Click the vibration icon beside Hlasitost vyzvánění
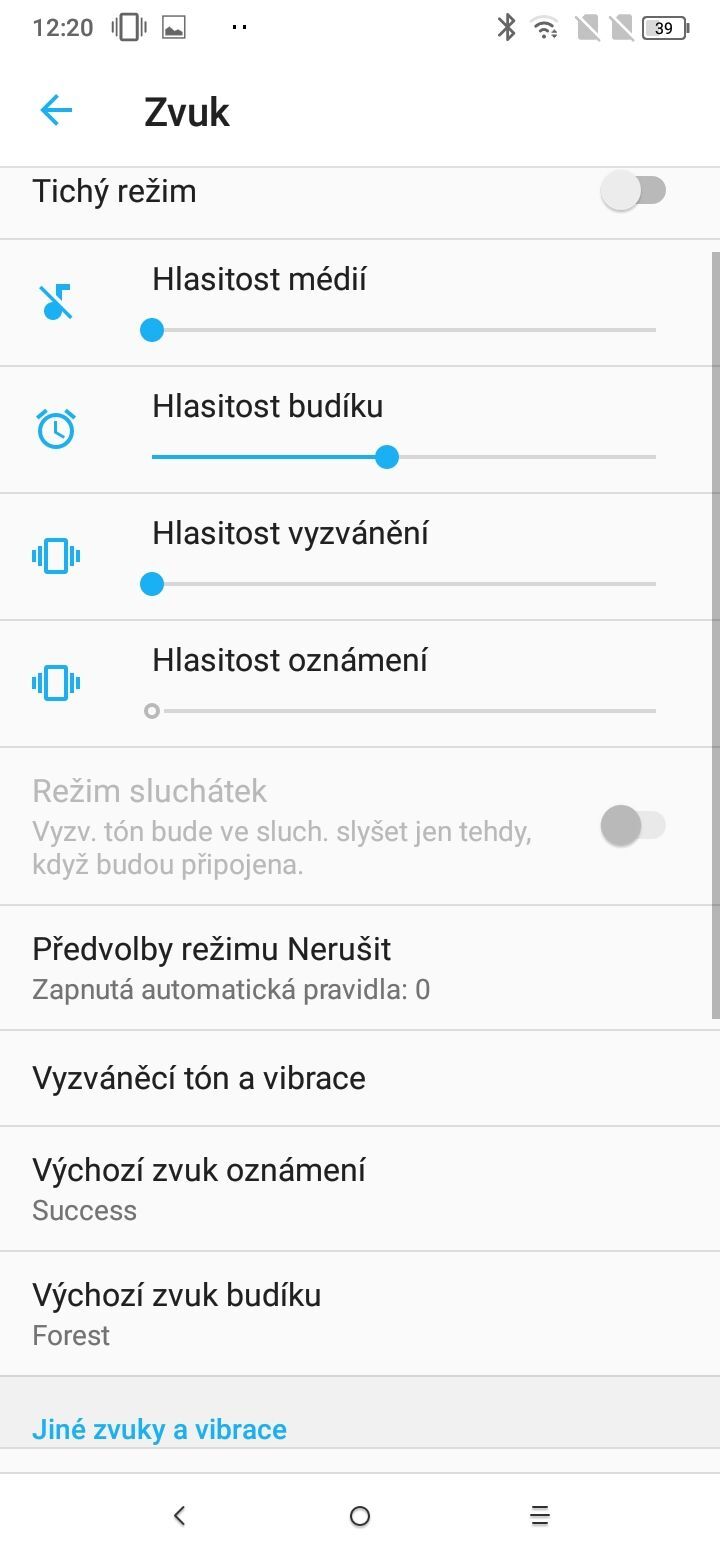 coord(56,556)
